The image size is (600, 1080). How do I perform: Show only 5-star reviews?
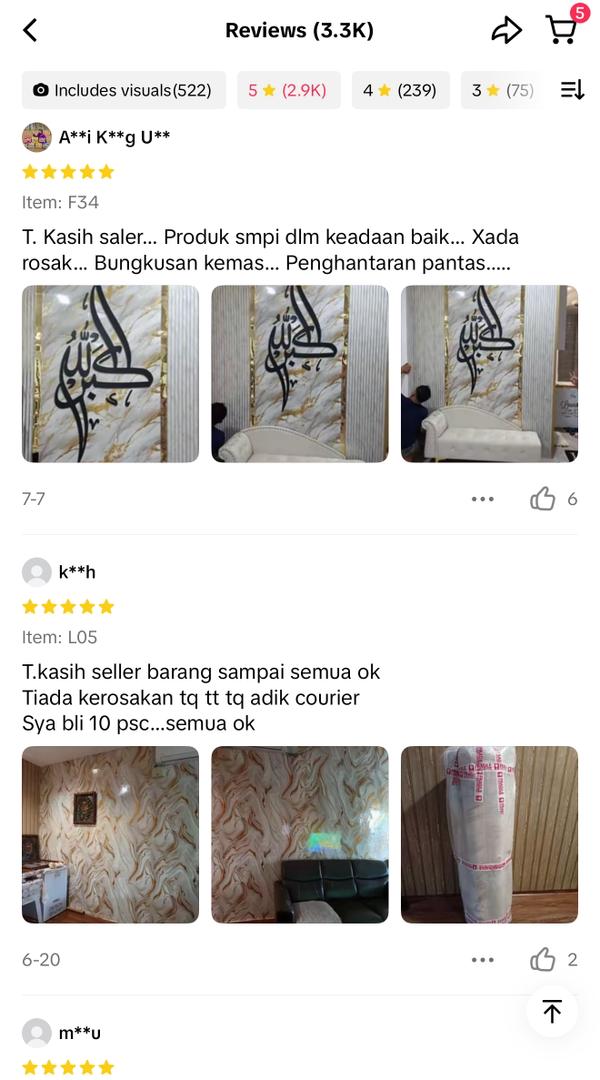(x=288, y=90)
